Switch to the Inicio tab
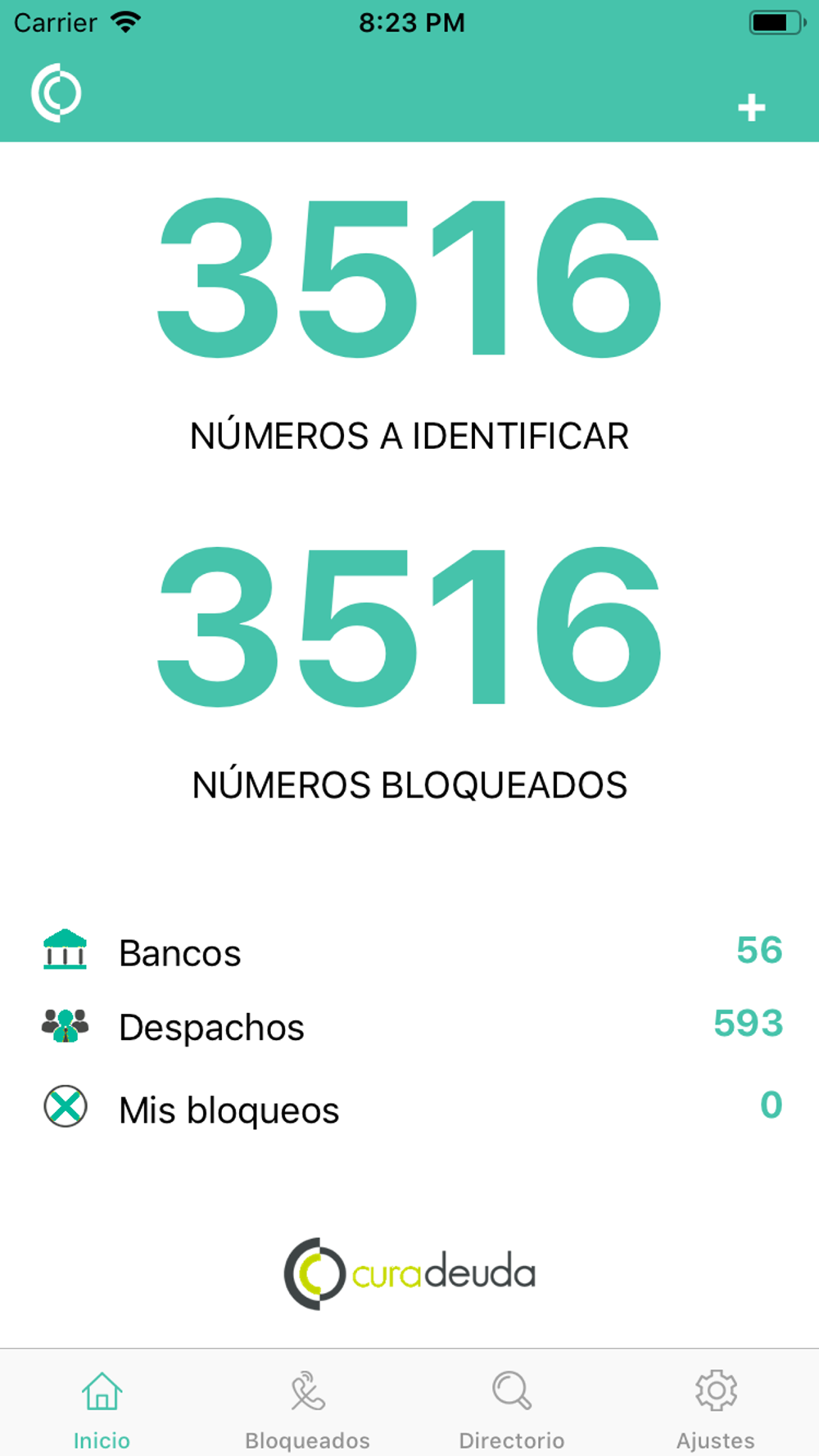Screen dimensions: 819x1456 click(x=102, y=1409)
